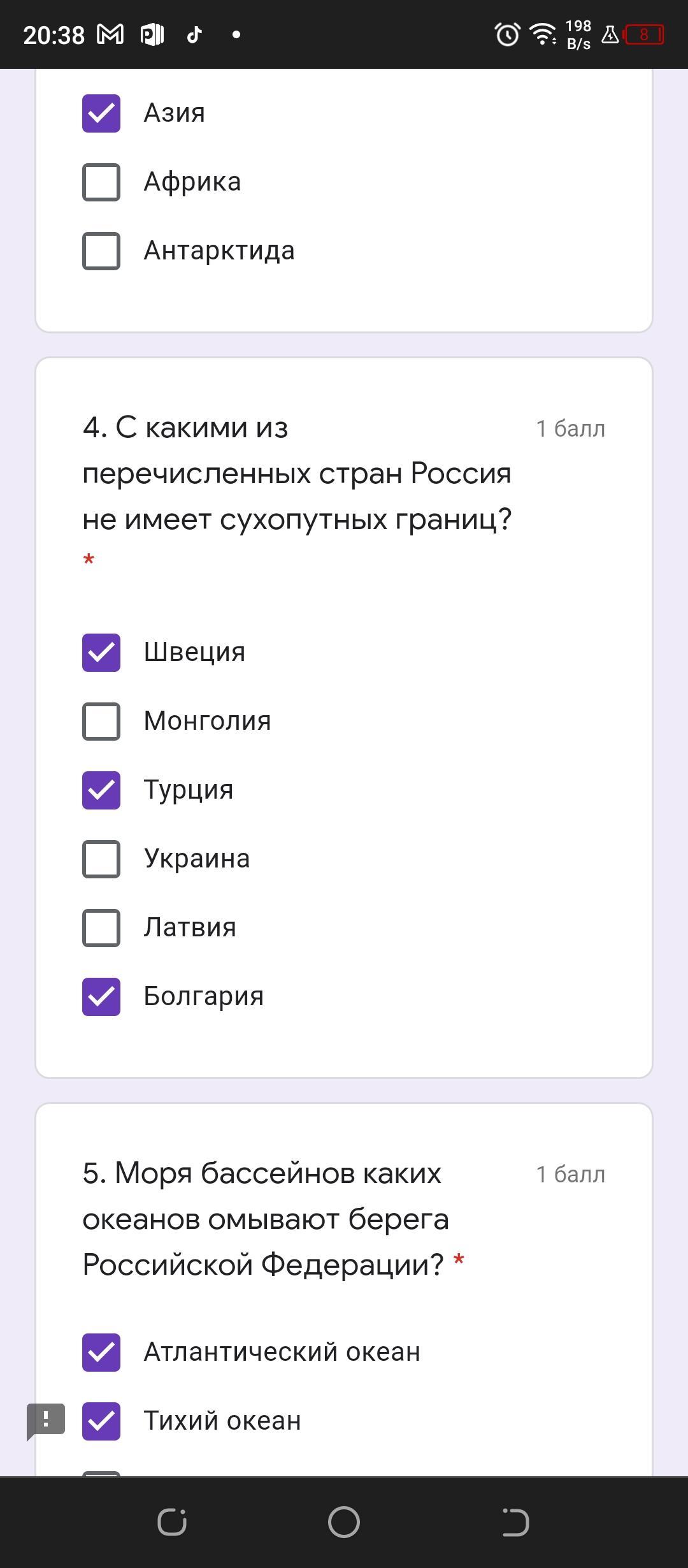The image size is (688, 1568).
Task: Go to the system home screen
Action: pos(344,1522)
